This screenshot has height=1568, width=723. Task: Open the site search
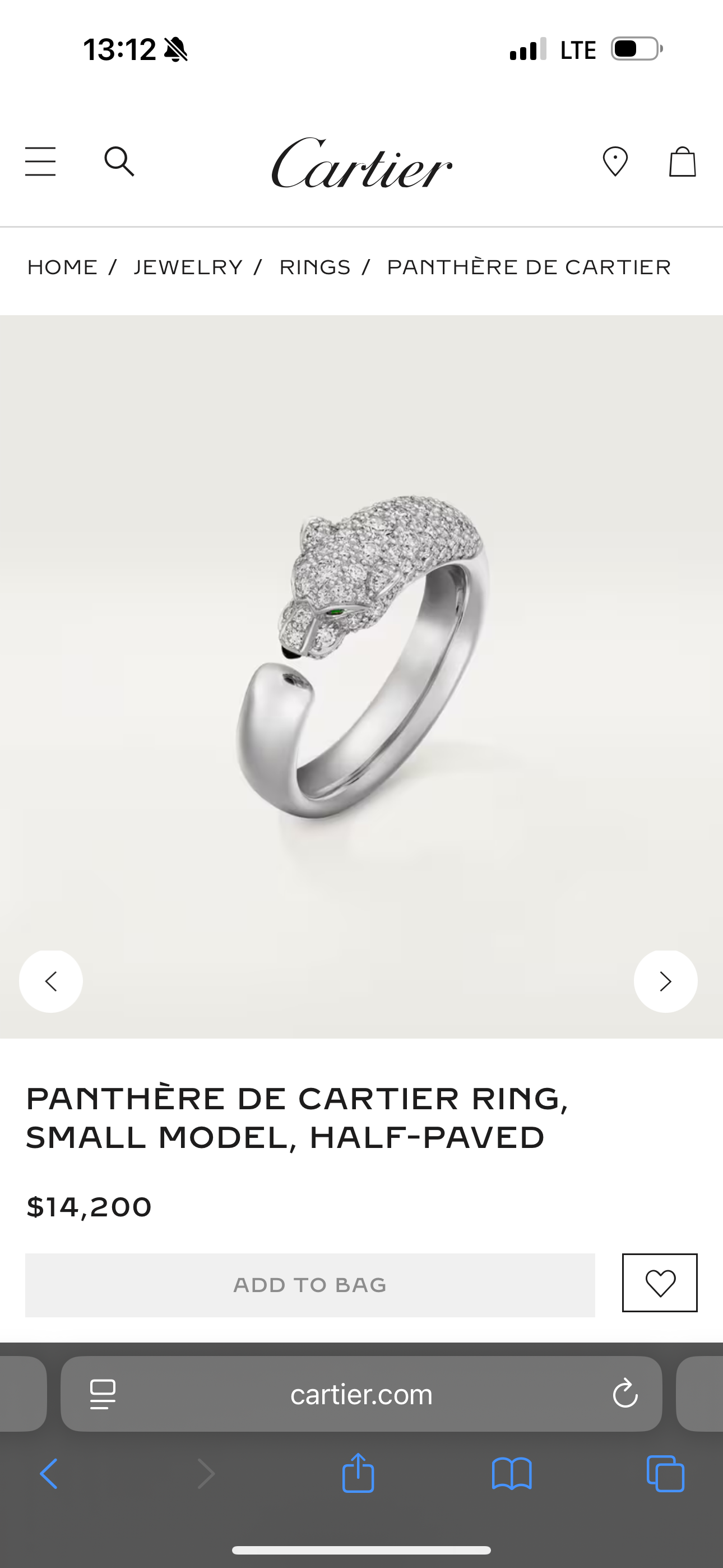point(119,162)
